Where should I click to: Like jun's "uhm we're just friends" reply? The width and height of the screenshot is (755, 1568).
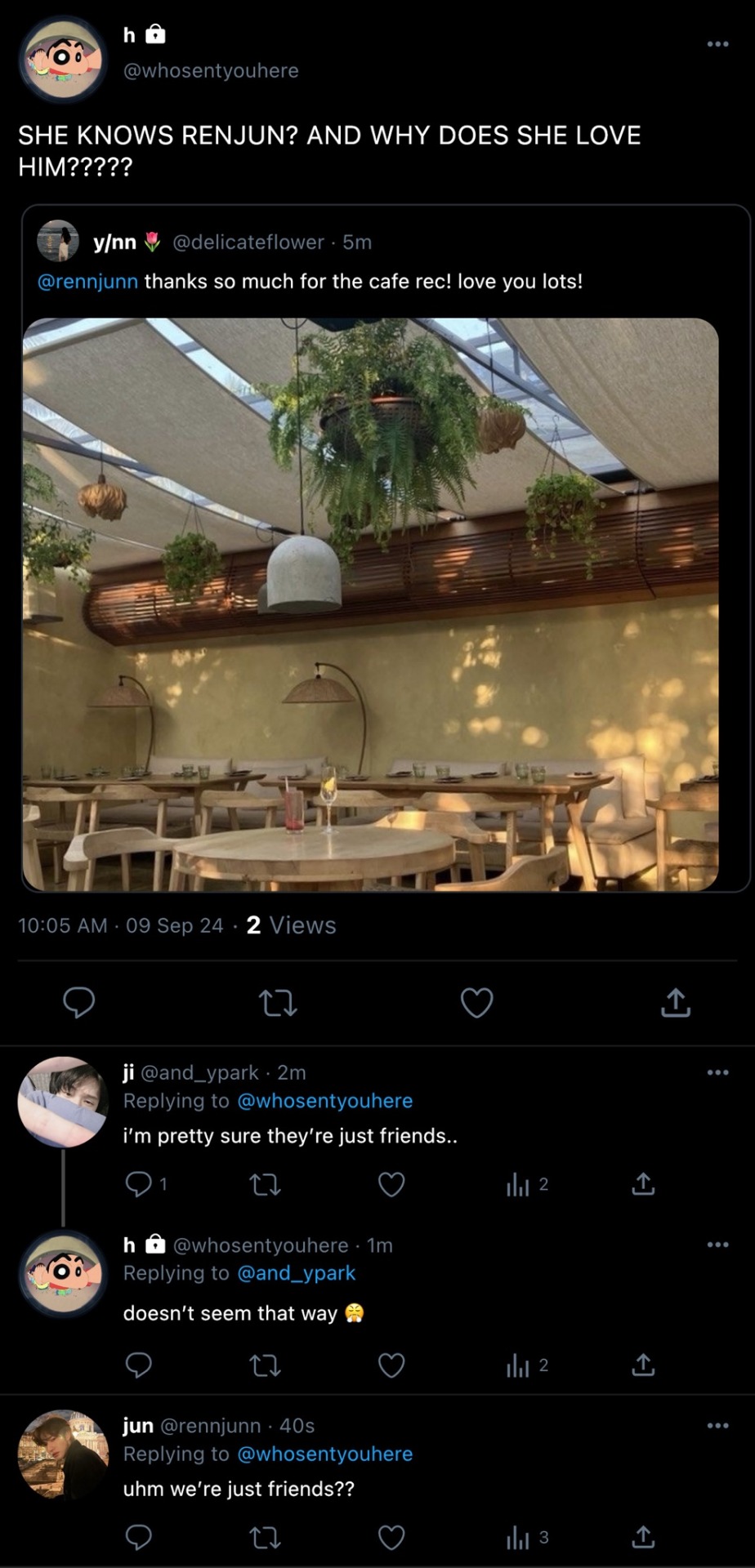coord(391,1539)
